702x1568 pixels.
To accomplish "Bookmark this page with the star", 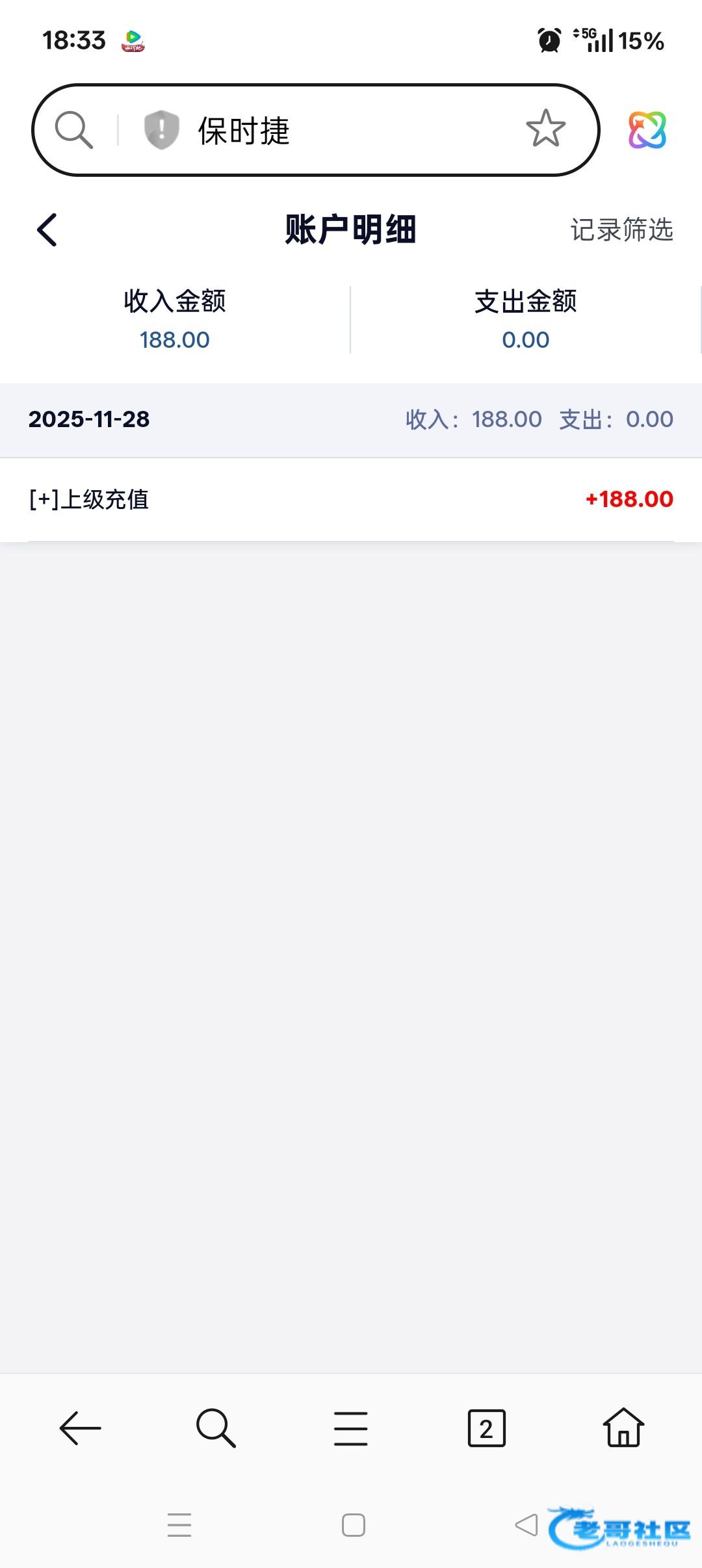I will (x=545, y=128).
